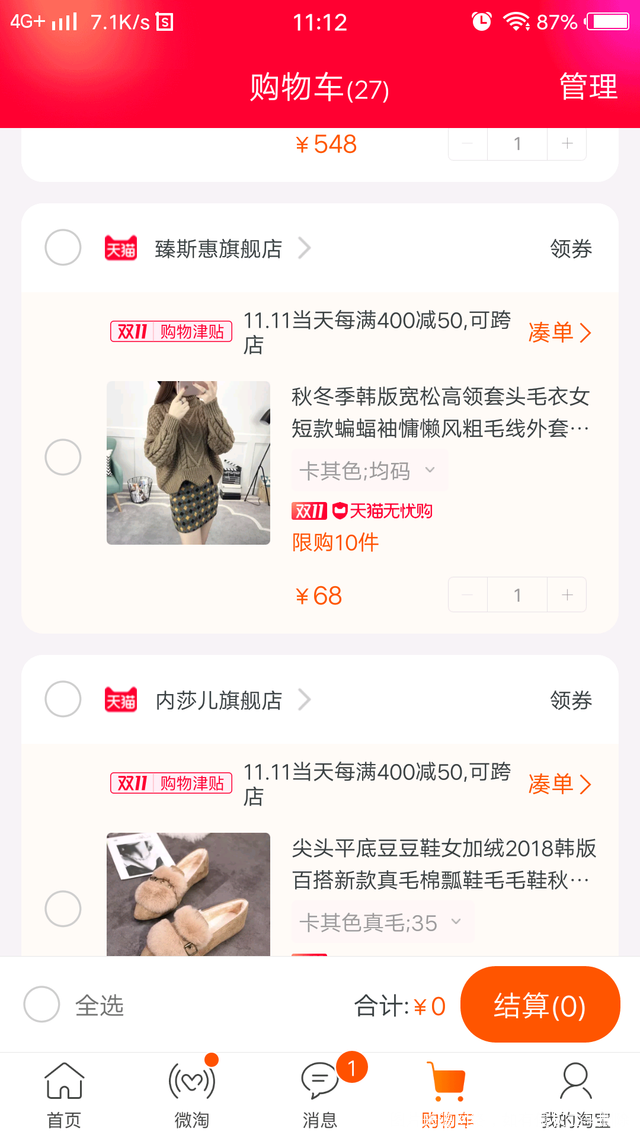Image resolution: width=640 pixels, height=1138 pixels.
Task: Check the 全选 select-all box
Action: (42, 1005)
